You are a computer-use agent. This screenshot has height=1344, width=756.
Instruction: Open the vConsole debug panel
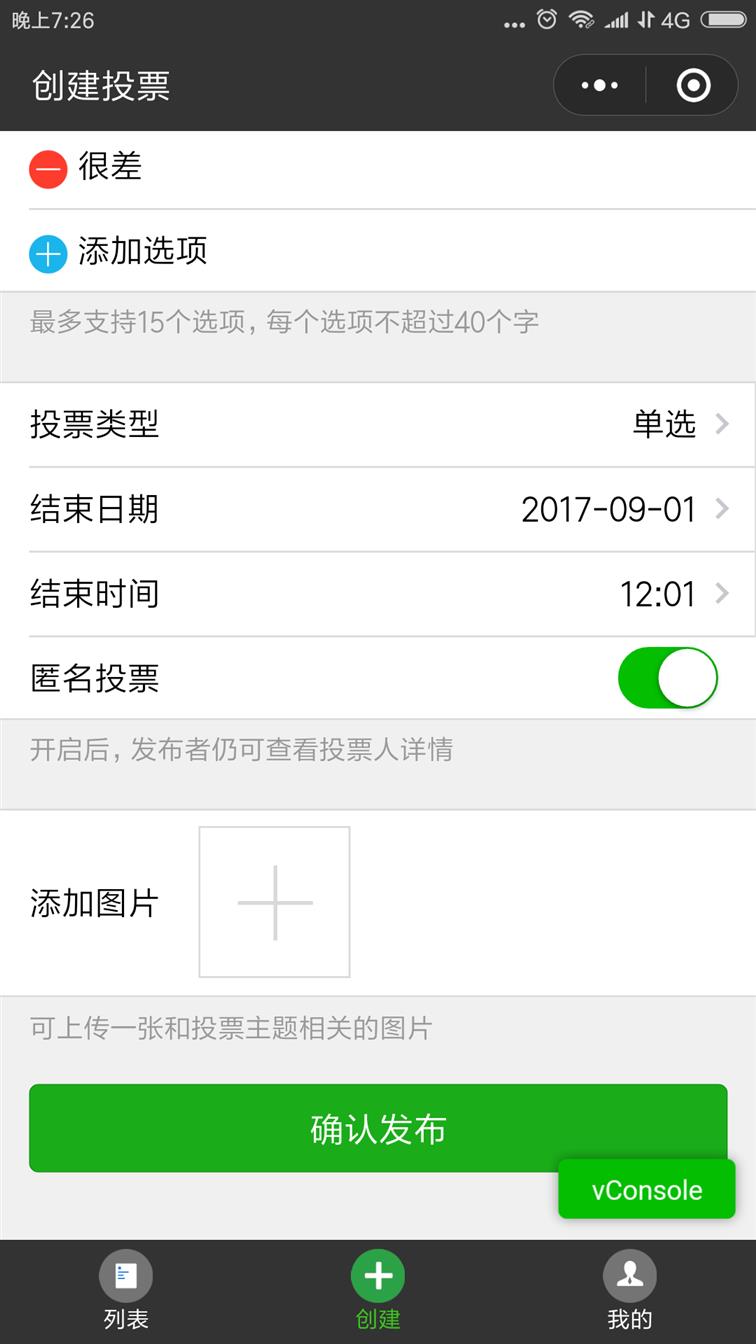647,1189
